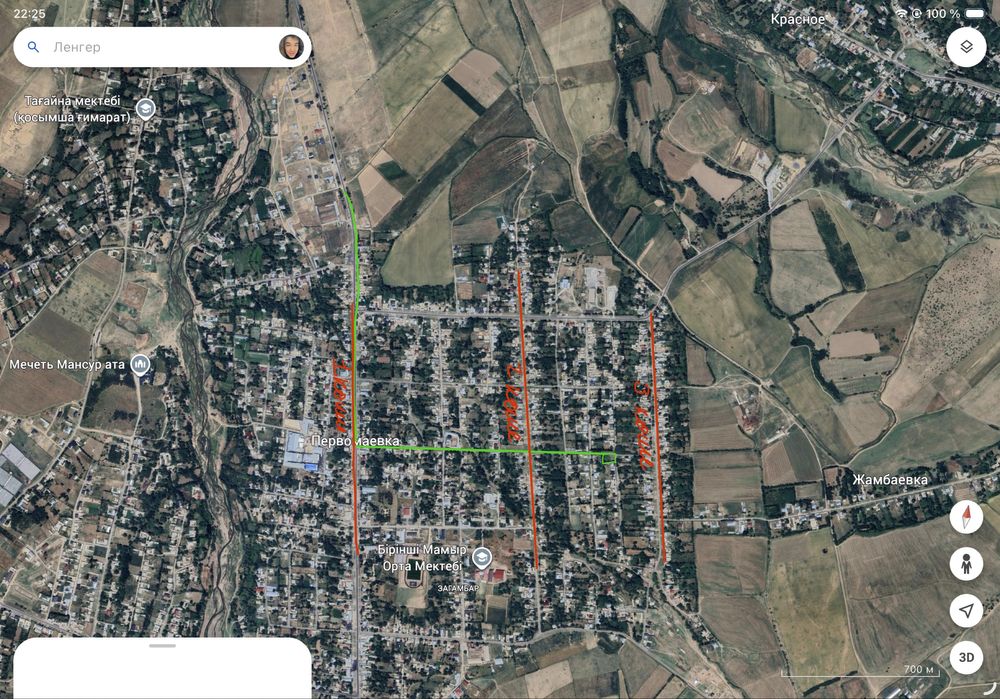Screen dimensions: 1000x699
Task: Open the Ленгер search field
Action: pos(150,47)
